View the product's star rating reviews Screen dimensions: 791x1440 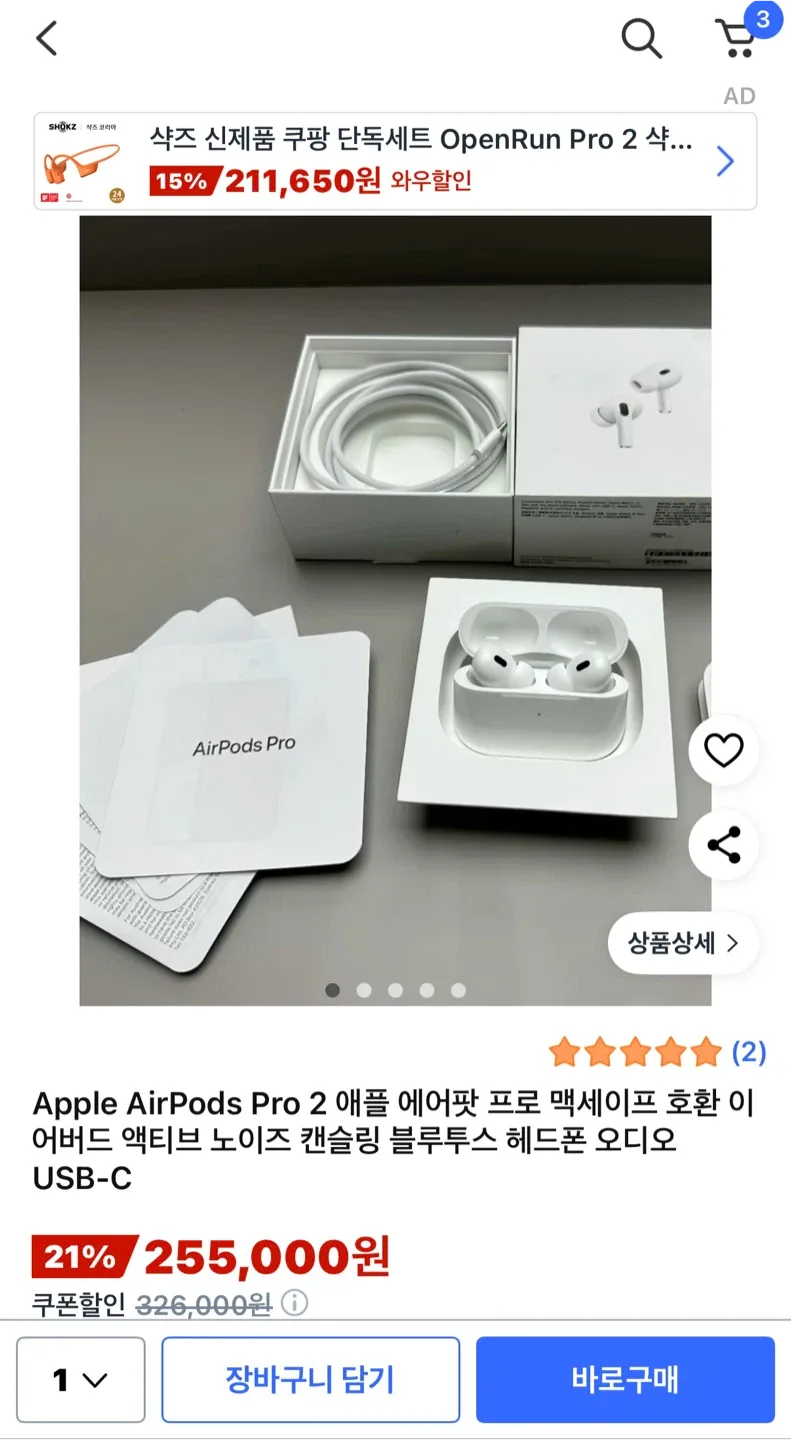pyautogui.click(x=656, y=1052)
